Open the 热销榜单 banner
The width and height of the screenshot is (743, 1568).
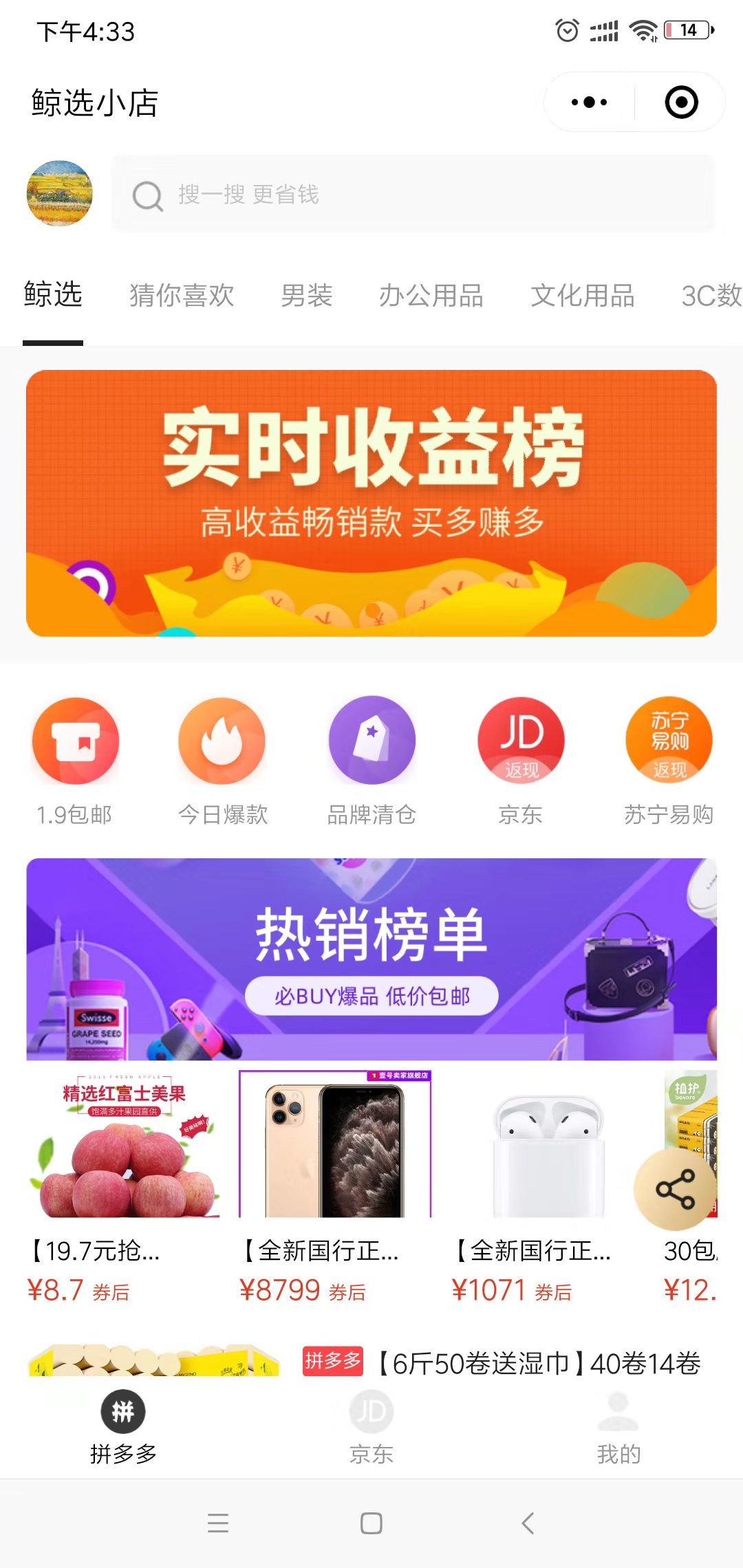(x=371, y=959)
